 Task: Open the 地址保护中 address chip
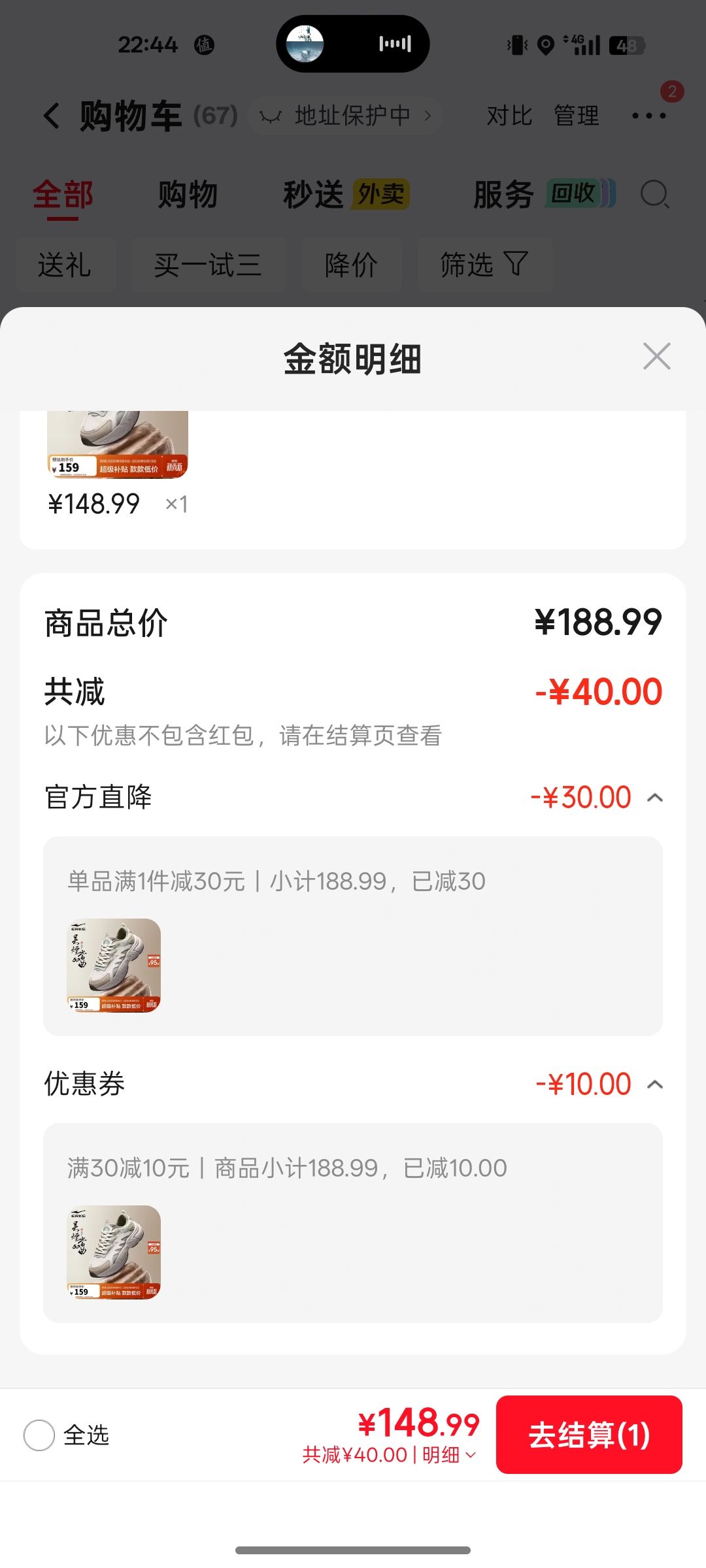tap(345, 116)
